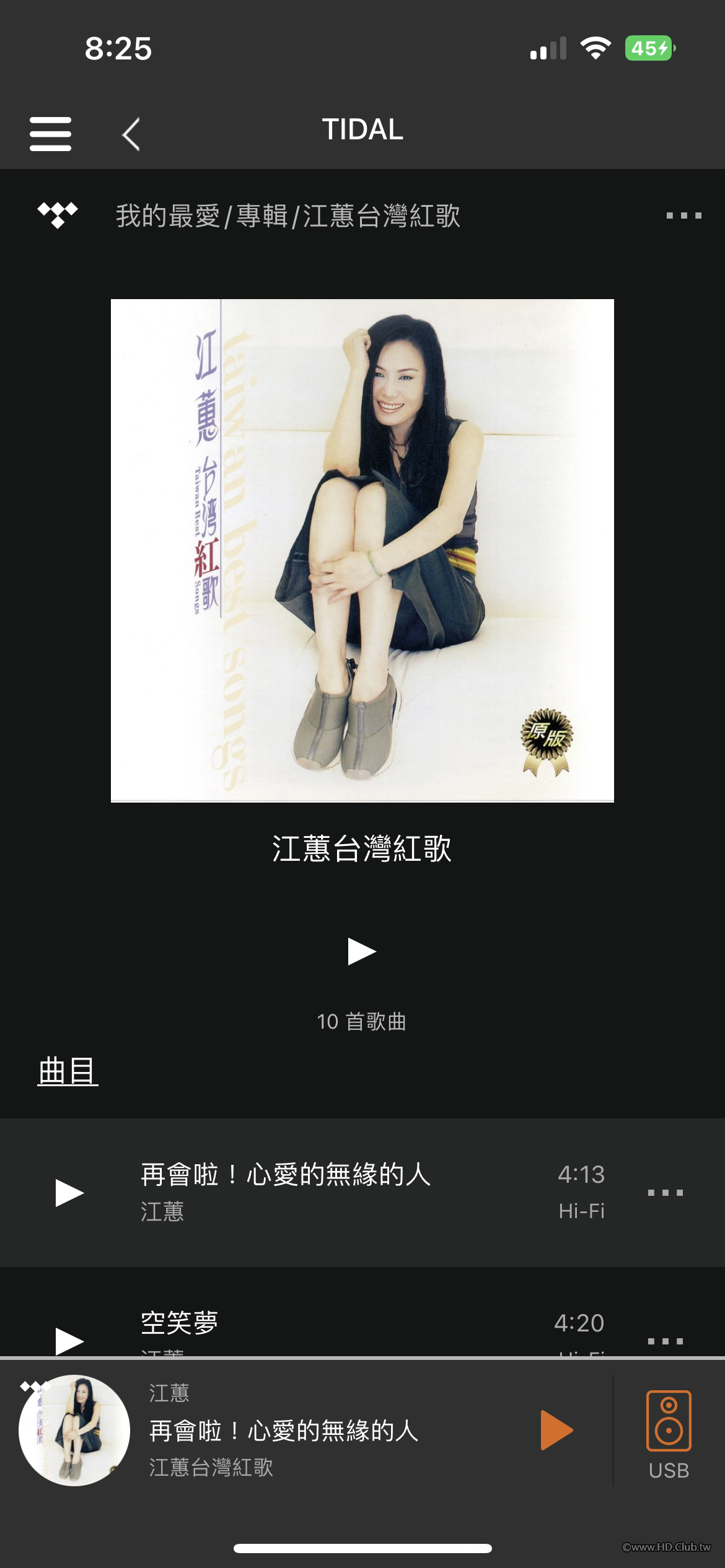Select the 曲目 tab
Screen dimensions: 725x1568
click(68, 1071)
